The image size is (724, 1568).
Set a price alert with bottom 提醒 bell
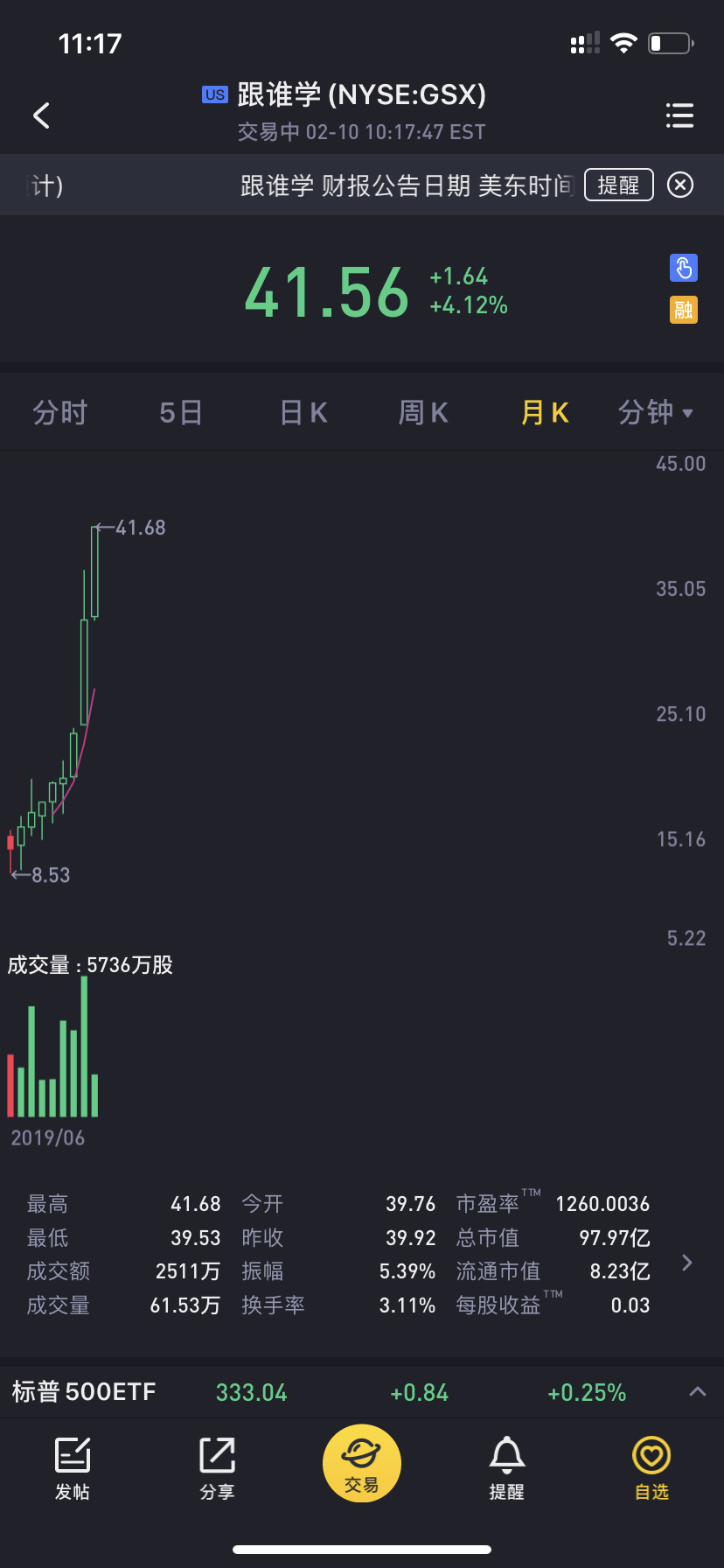tap(506, 1468)
